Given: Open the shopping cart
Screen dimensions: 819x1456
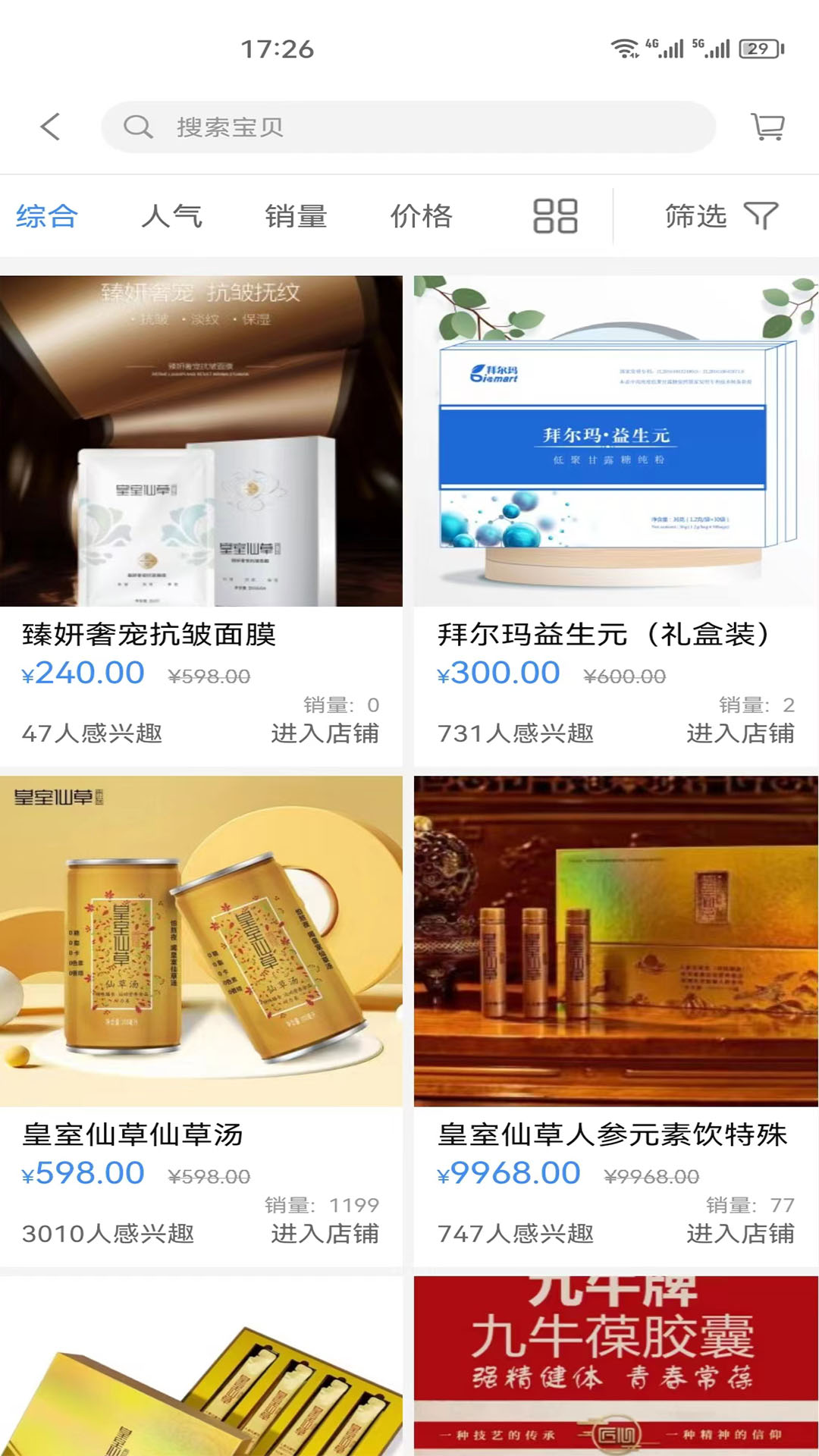Looking at the screenshot, I should tap(767, 127).
